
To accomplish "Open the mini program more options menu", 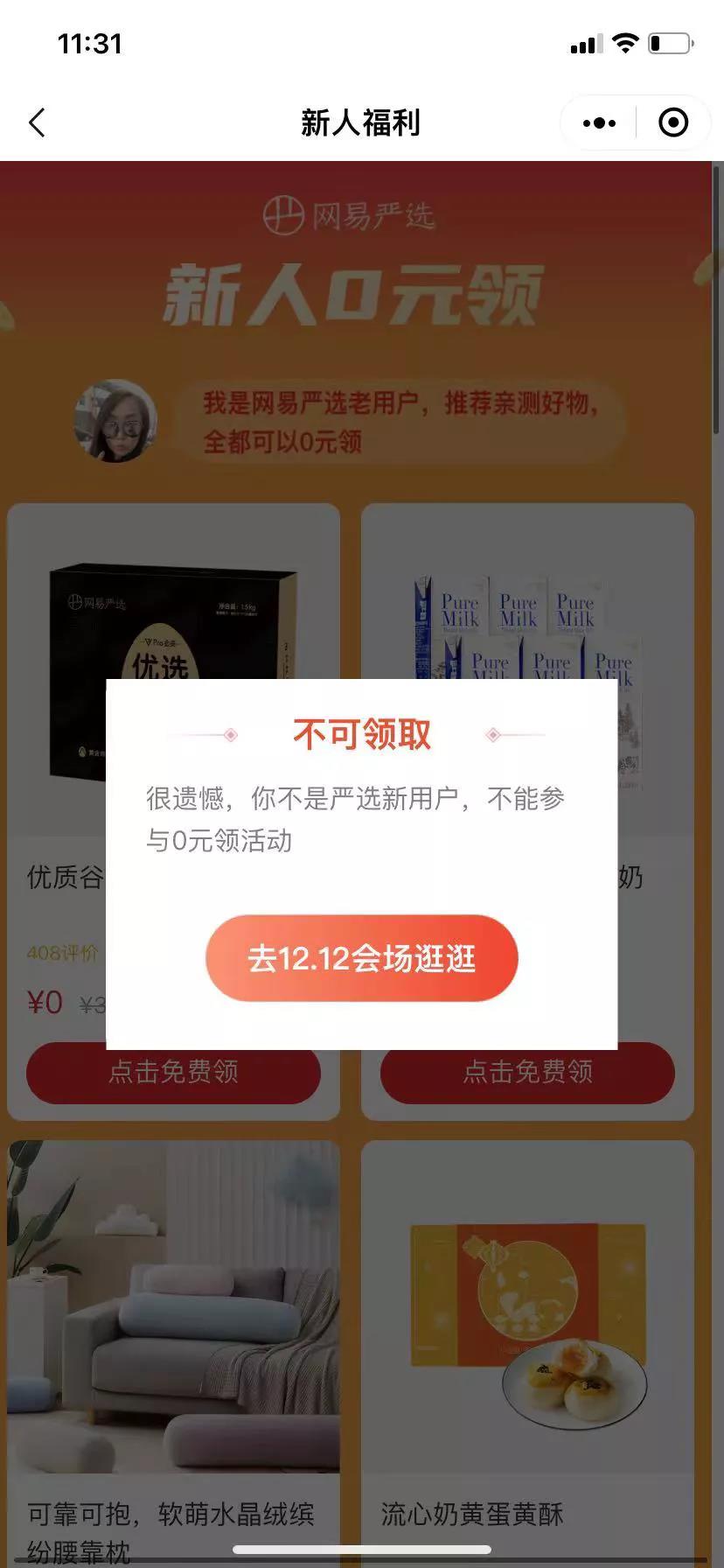I will (599, 123).
